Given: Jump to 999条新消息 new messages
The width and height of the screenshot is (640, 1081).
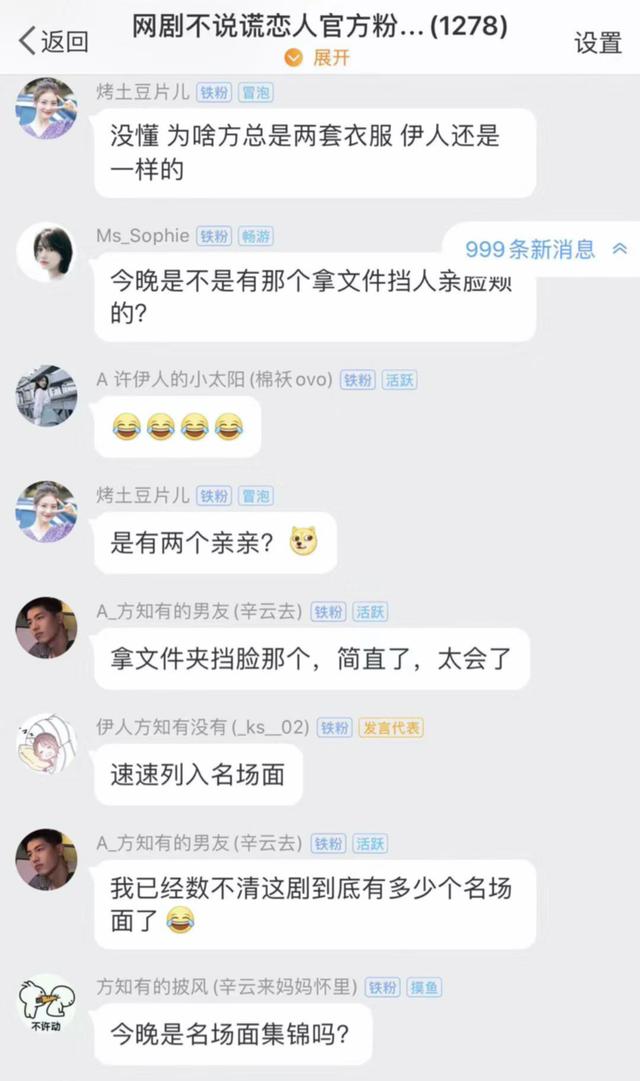Looking at the screenshot, I should point(543,249).
